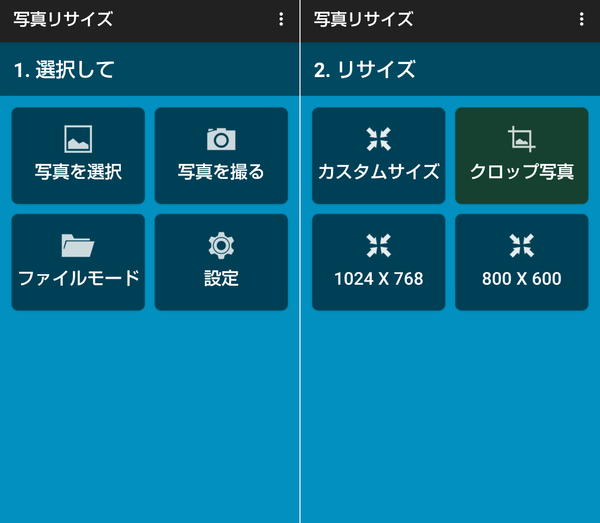This screenshot has height=523, width=600.
Task: Open 設定 settings
Action: 221,262
